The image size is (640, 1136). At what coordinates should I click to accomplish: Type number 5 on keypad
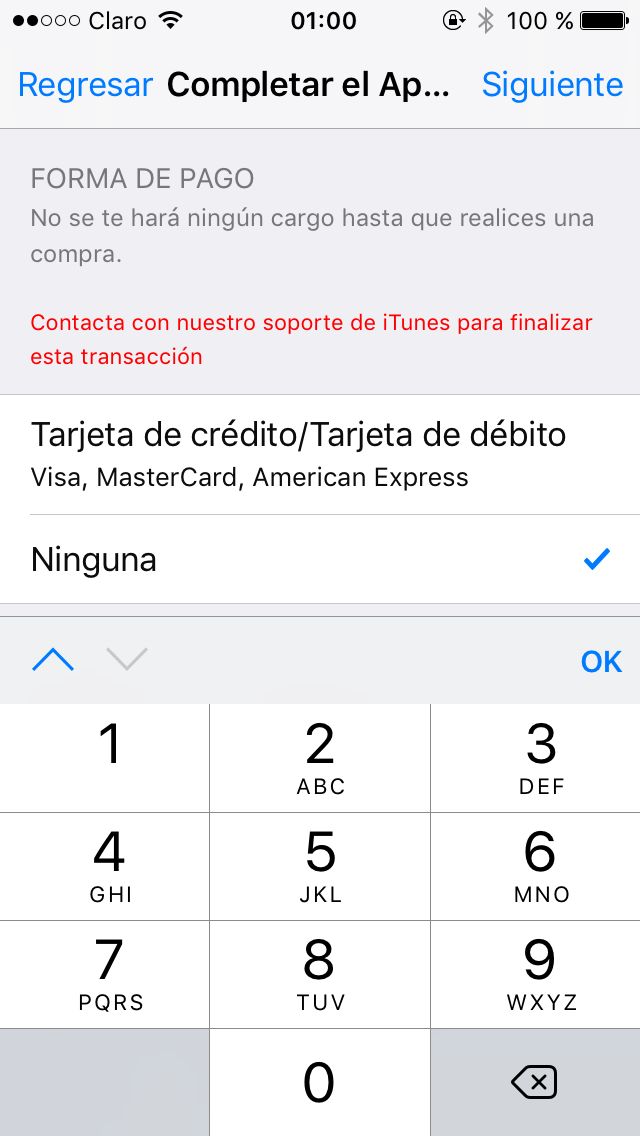pos(320,866)
